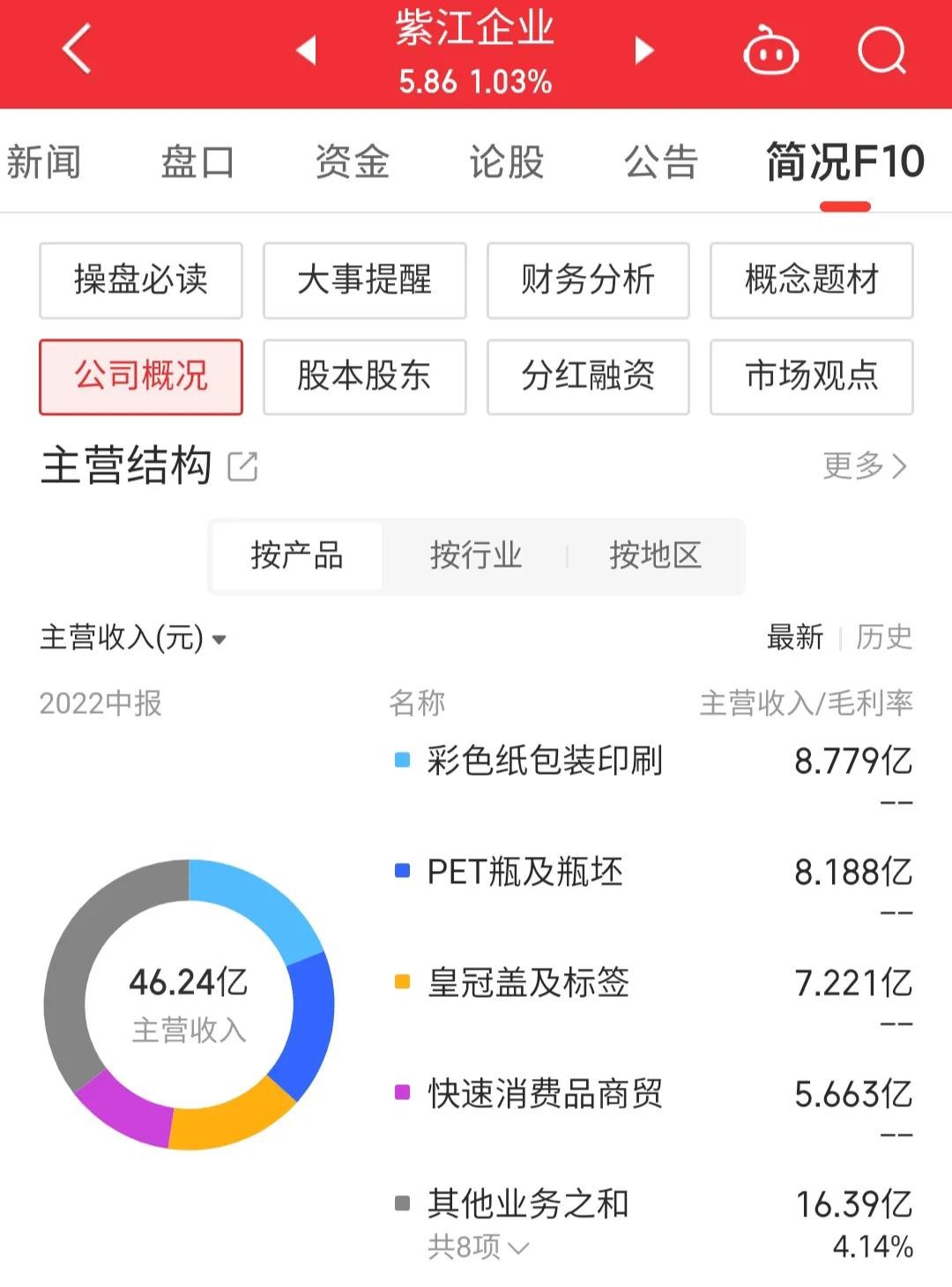The width and height of the screenshot is (952, 1287).
Task: Switch the breakdown to 按地区
Action: (x=655, y=555)
